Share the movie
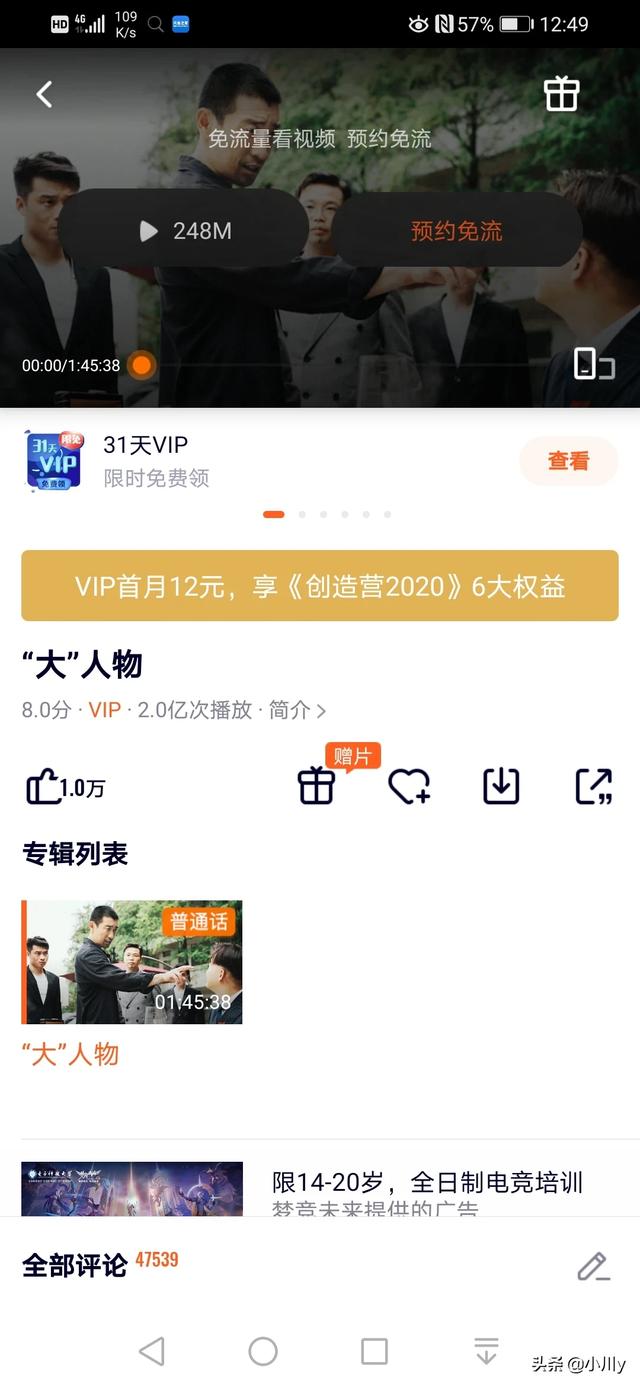Image resolution: width=640 pixels, height=1387 pixels. pyautogui.click(x=593, y=787)
